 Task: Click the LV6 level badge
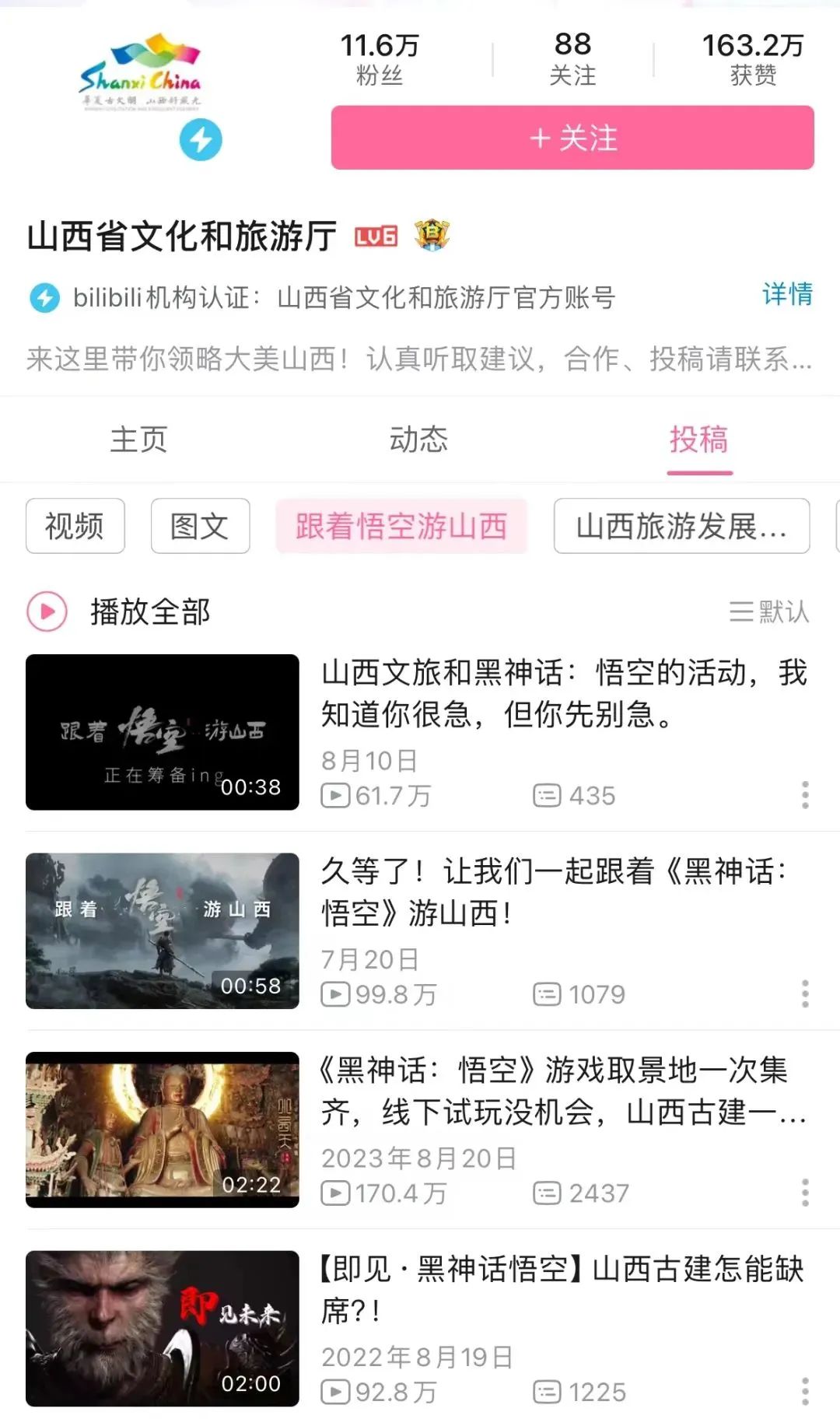(x=377, y=236)
